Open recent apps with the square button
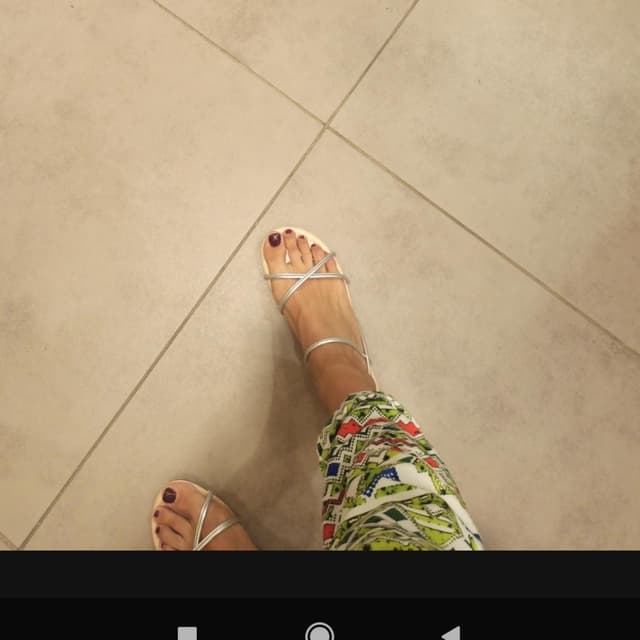This screenshot has width=640, height=640. (187, 634)
